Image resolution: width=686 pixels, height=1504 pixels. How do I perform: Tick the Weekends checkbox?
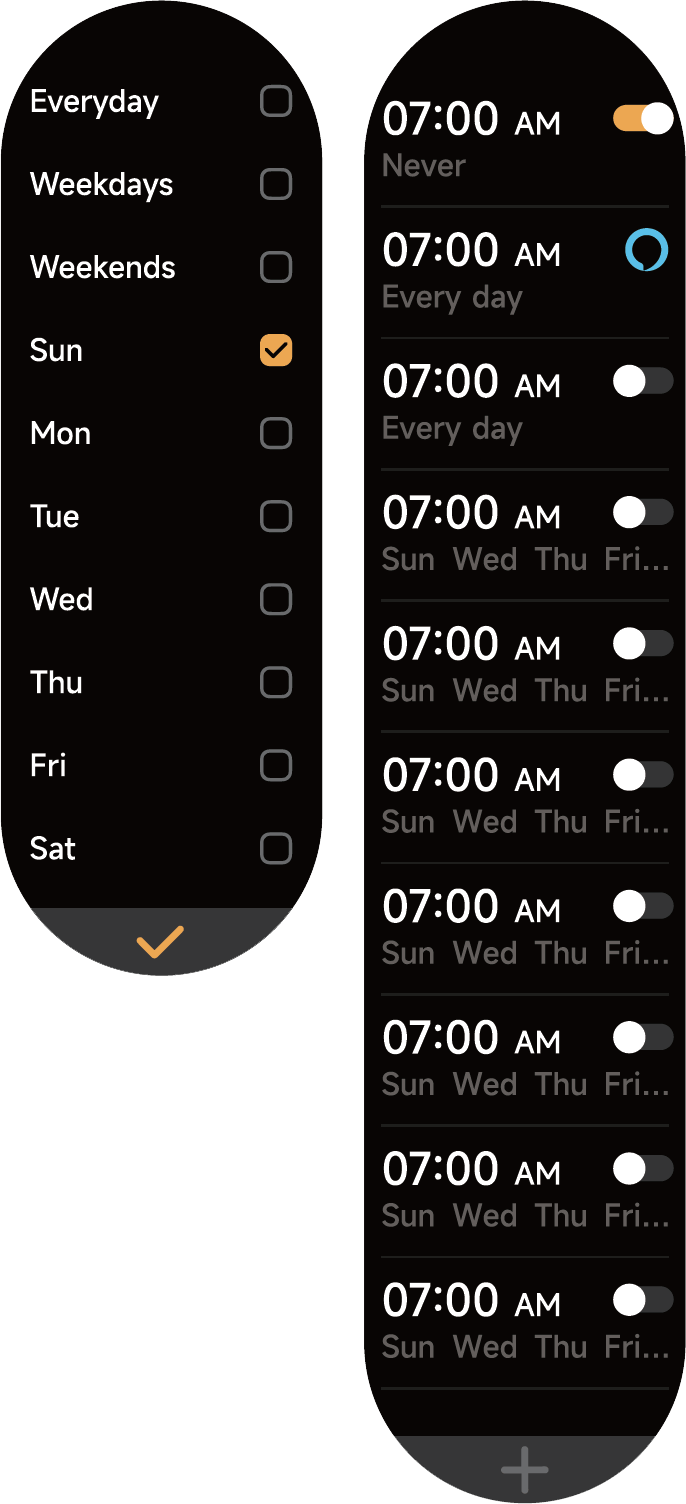tap(276, 268)
